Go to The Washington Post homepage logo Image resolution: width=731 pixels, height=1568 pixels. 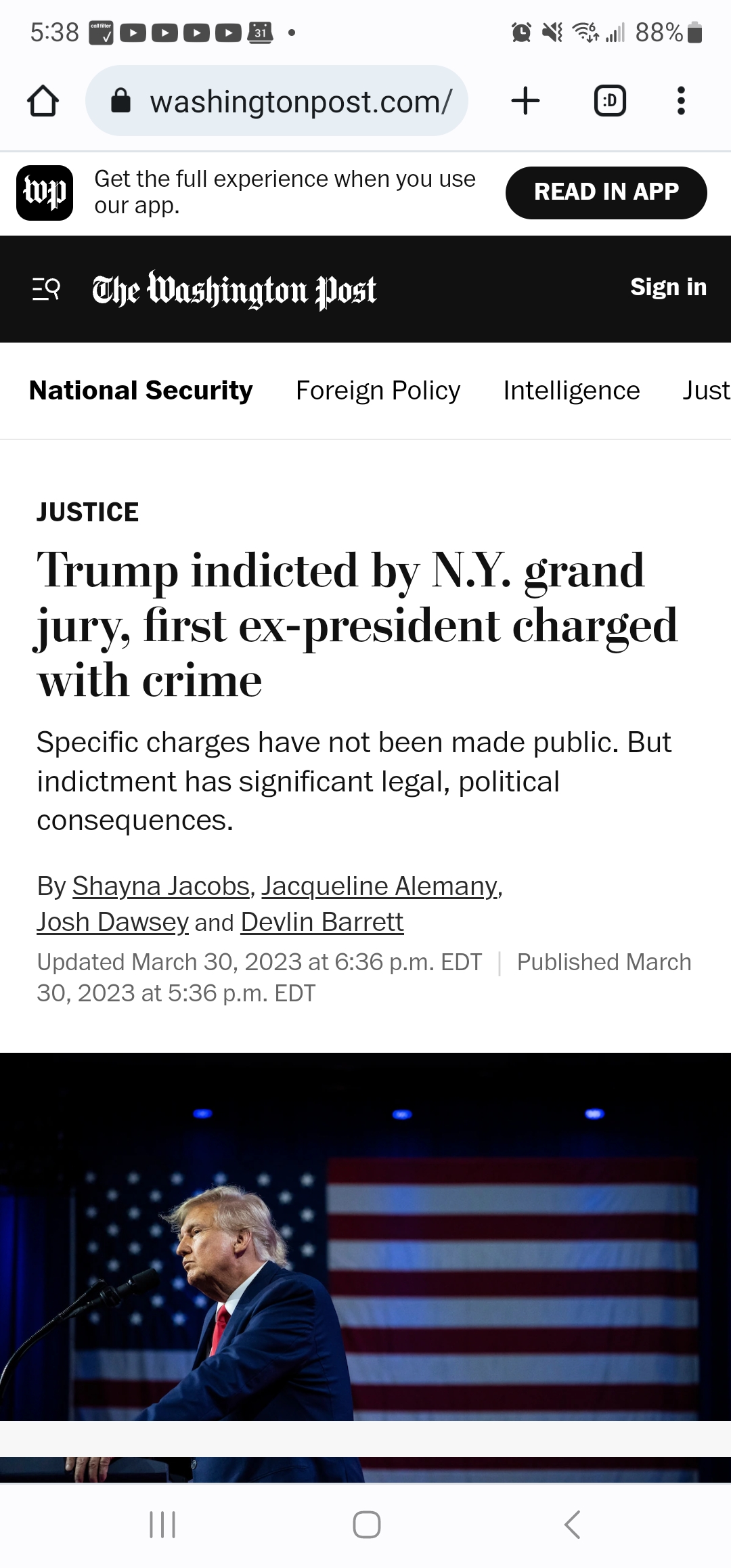234,290
